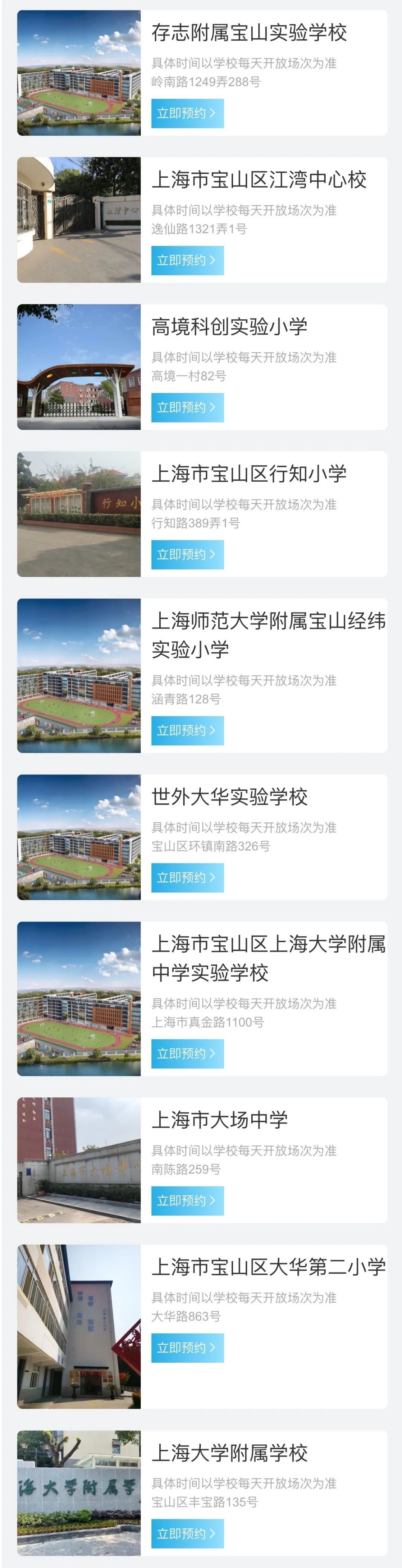Screen dimensions: 402x1568
Task: Tap 立即预约 under 上海市大场中学
Action: point(187,1200)
